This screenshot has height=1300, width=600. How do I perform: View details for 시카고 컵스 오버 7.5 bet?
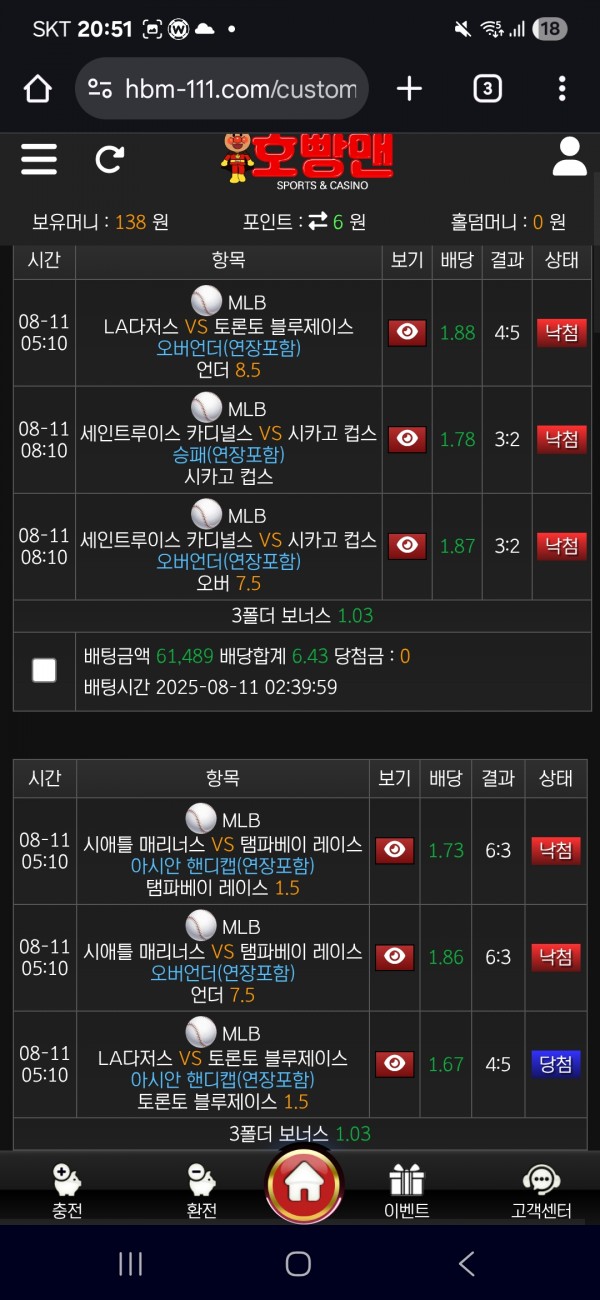coord(407,546)
